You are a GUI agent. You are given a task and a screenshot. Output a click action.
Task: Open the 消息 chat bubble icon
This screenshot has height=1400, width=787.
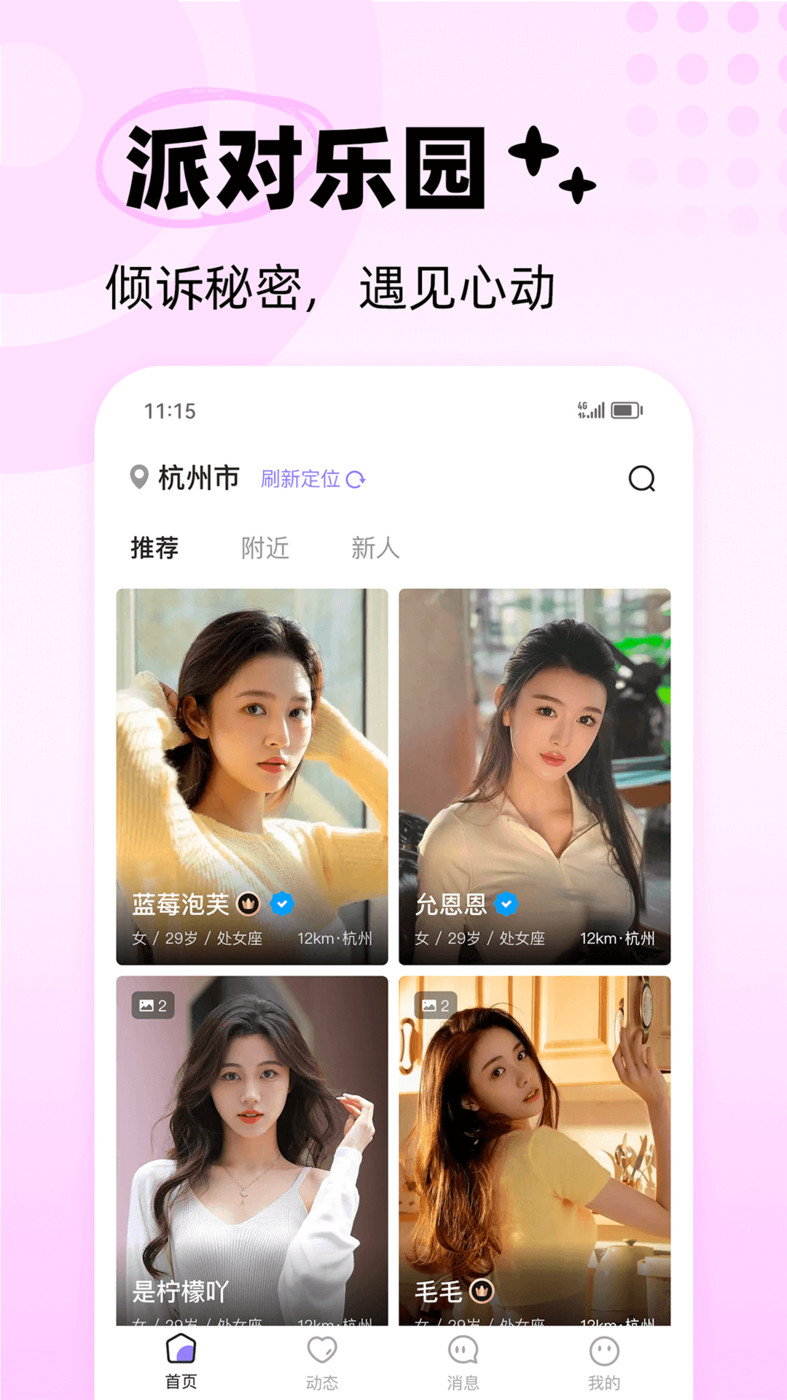[x=462, y=1348]
